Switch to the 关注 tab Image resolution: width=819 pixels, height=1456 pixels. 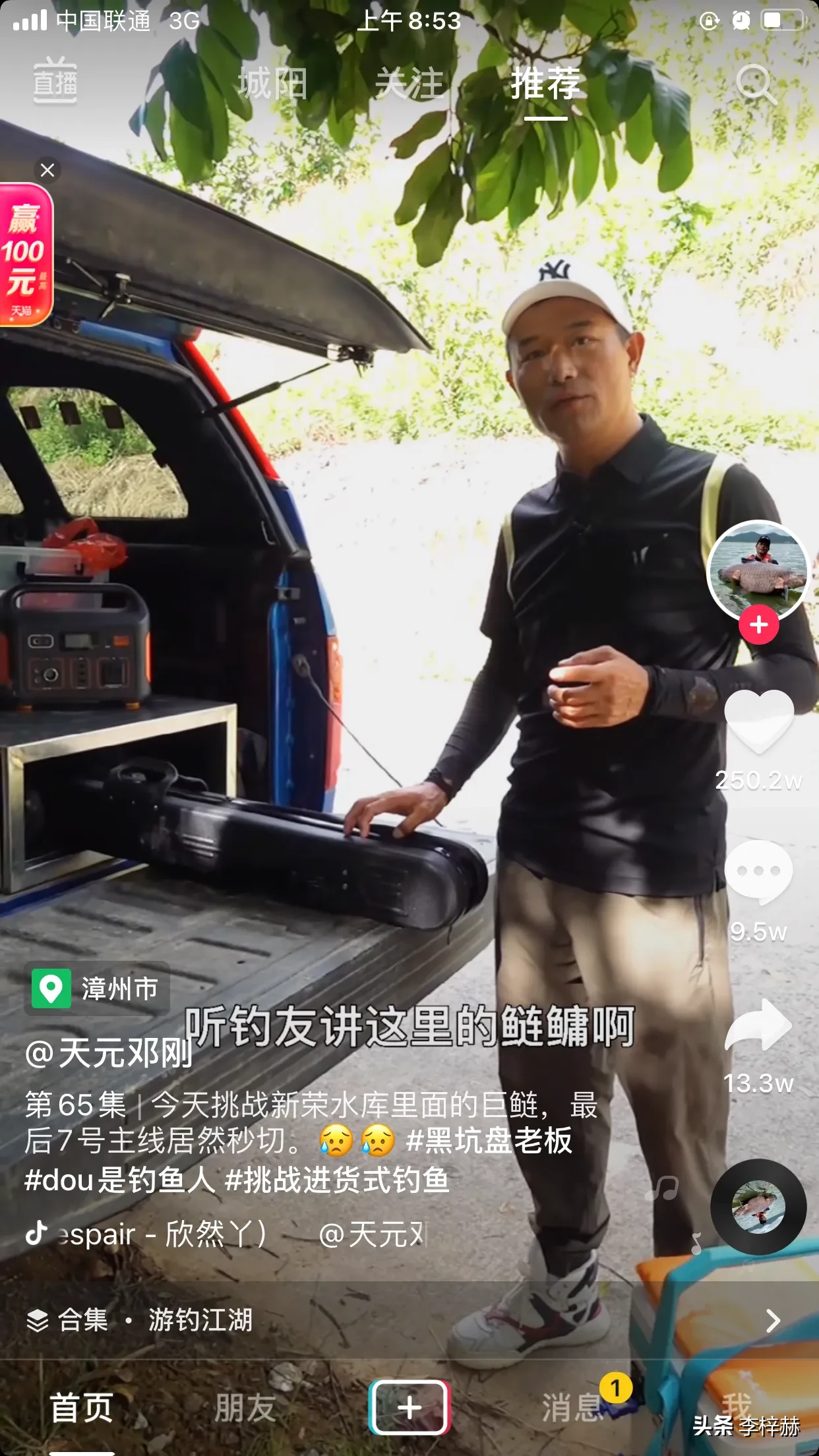coord(409,84)
